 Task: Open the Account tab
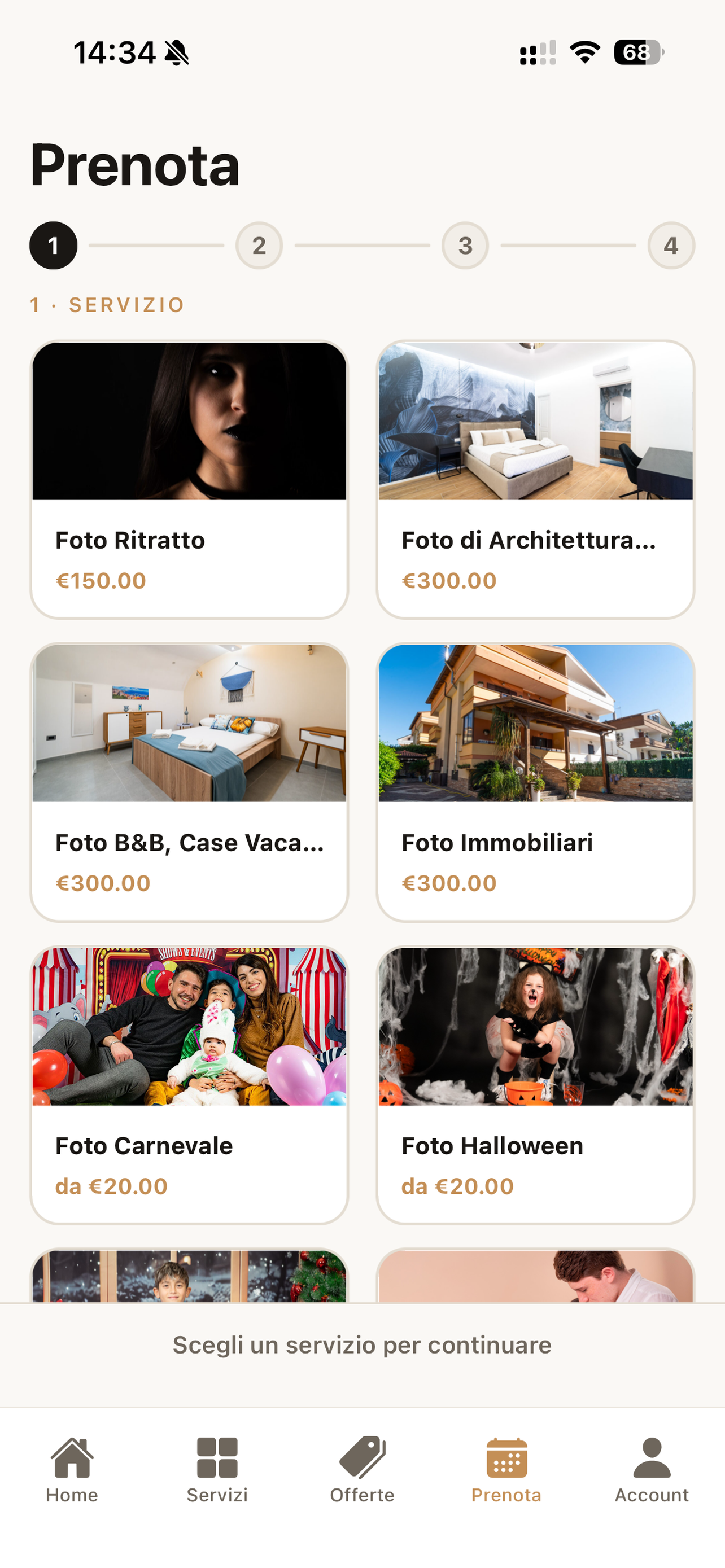pyautogui.click(x=652, y=1470)
